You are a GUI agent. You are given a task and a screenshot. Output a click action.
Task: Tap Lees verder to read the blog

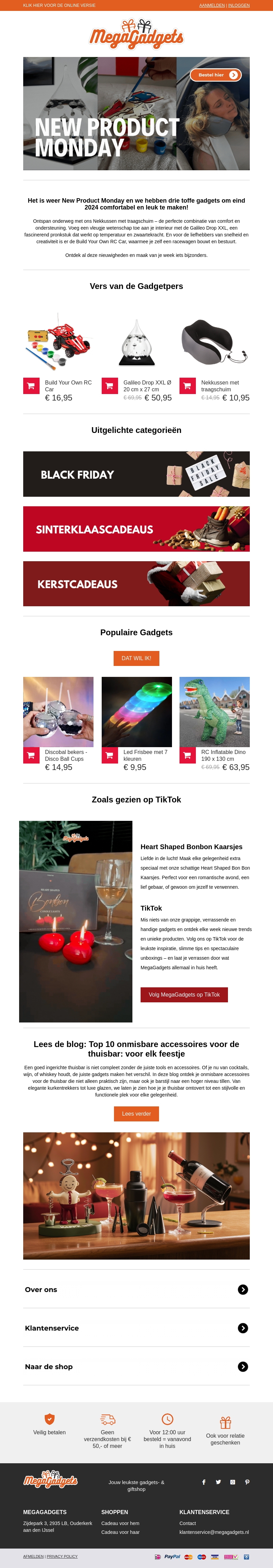(x=136, y=1114)
